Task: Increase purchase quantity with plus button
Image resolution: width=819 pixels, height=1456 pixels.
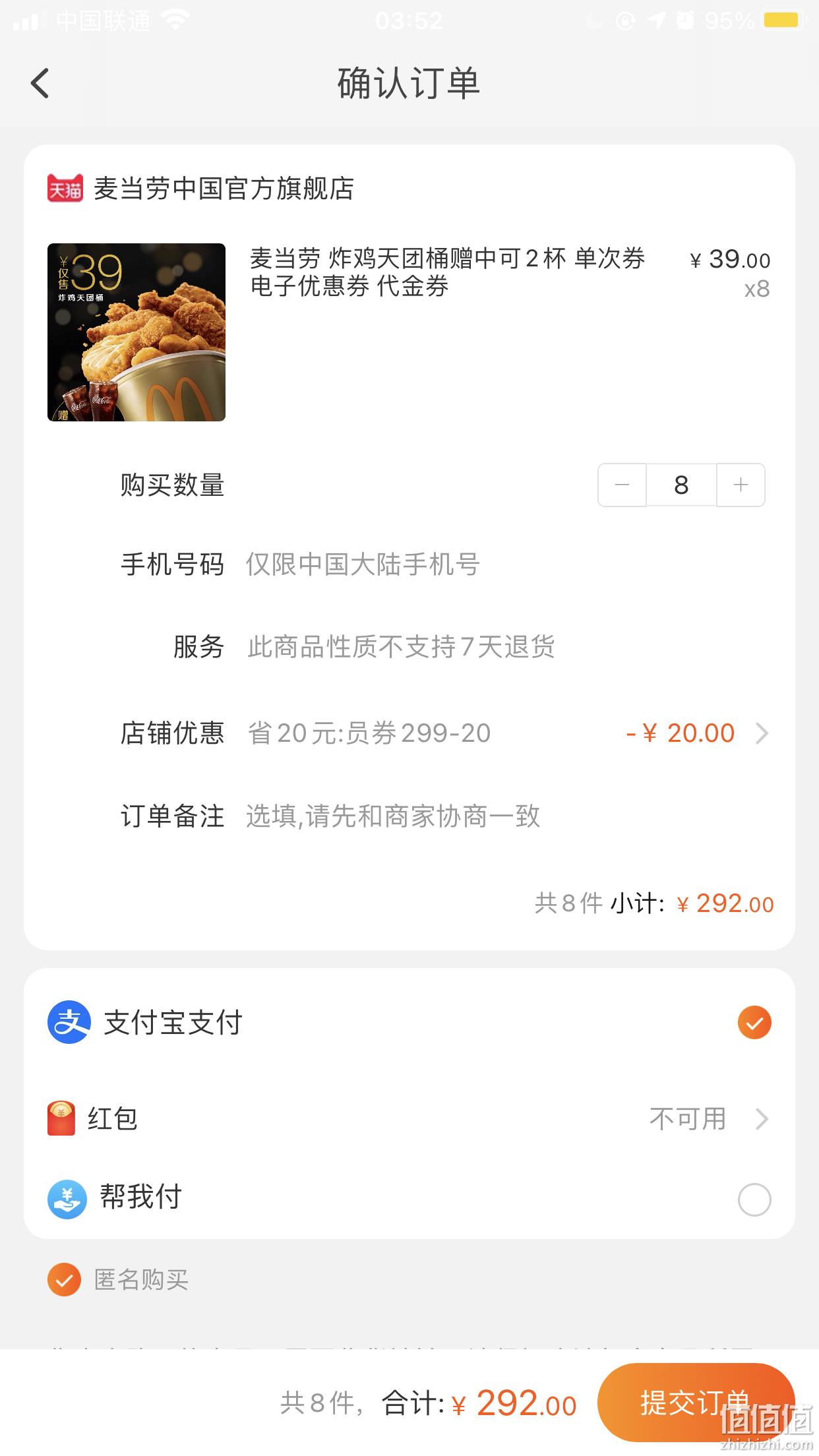Action: click(x=741, y=485)
